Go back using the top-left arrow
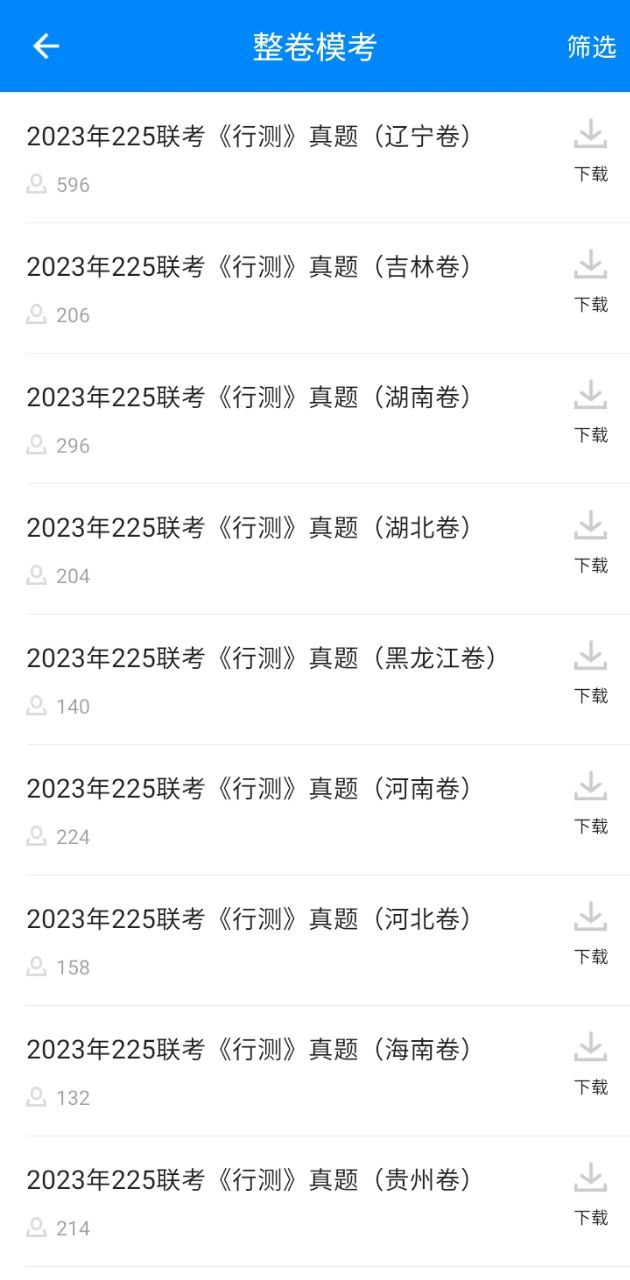 (x=46, y=46)
